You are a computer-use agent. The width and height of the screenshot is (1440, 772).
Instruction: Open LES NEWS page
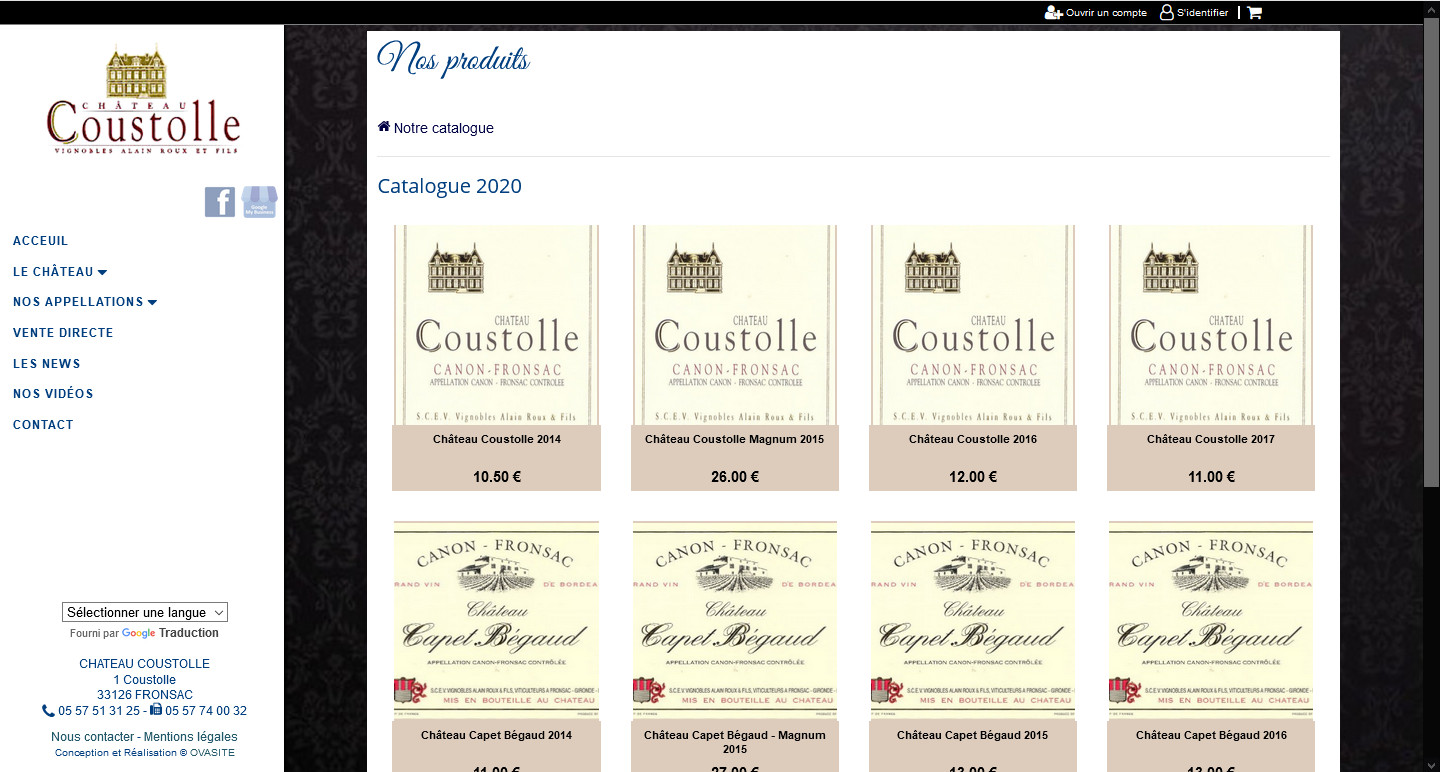point(47,364)
